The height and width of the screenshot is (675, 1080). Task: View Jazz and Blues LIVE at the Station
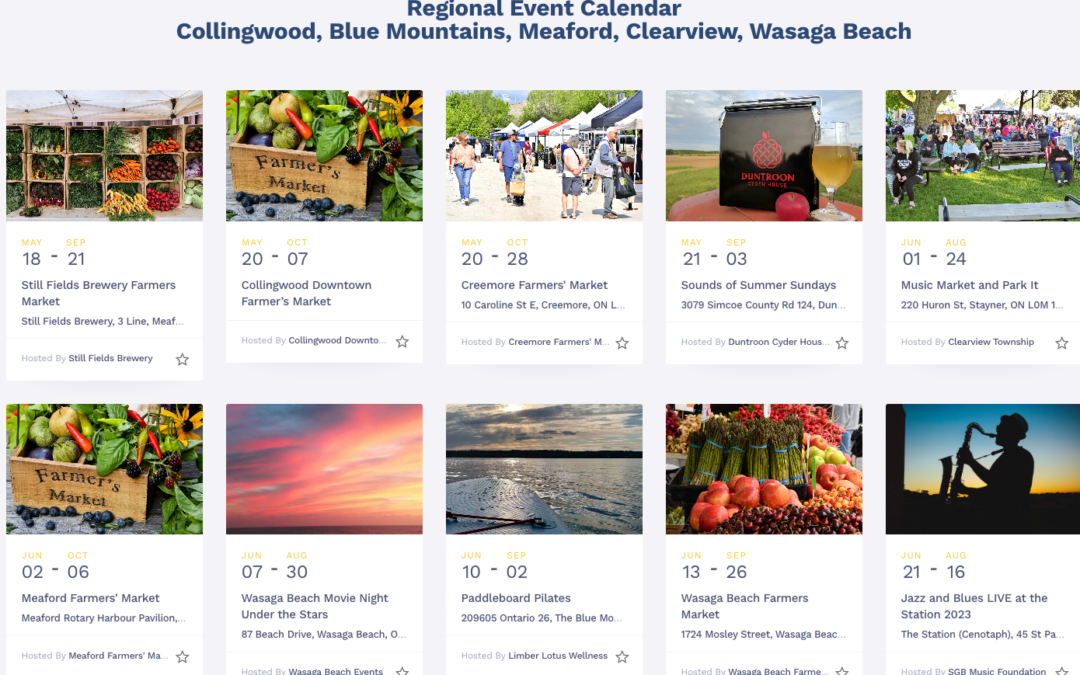point(973,606)
